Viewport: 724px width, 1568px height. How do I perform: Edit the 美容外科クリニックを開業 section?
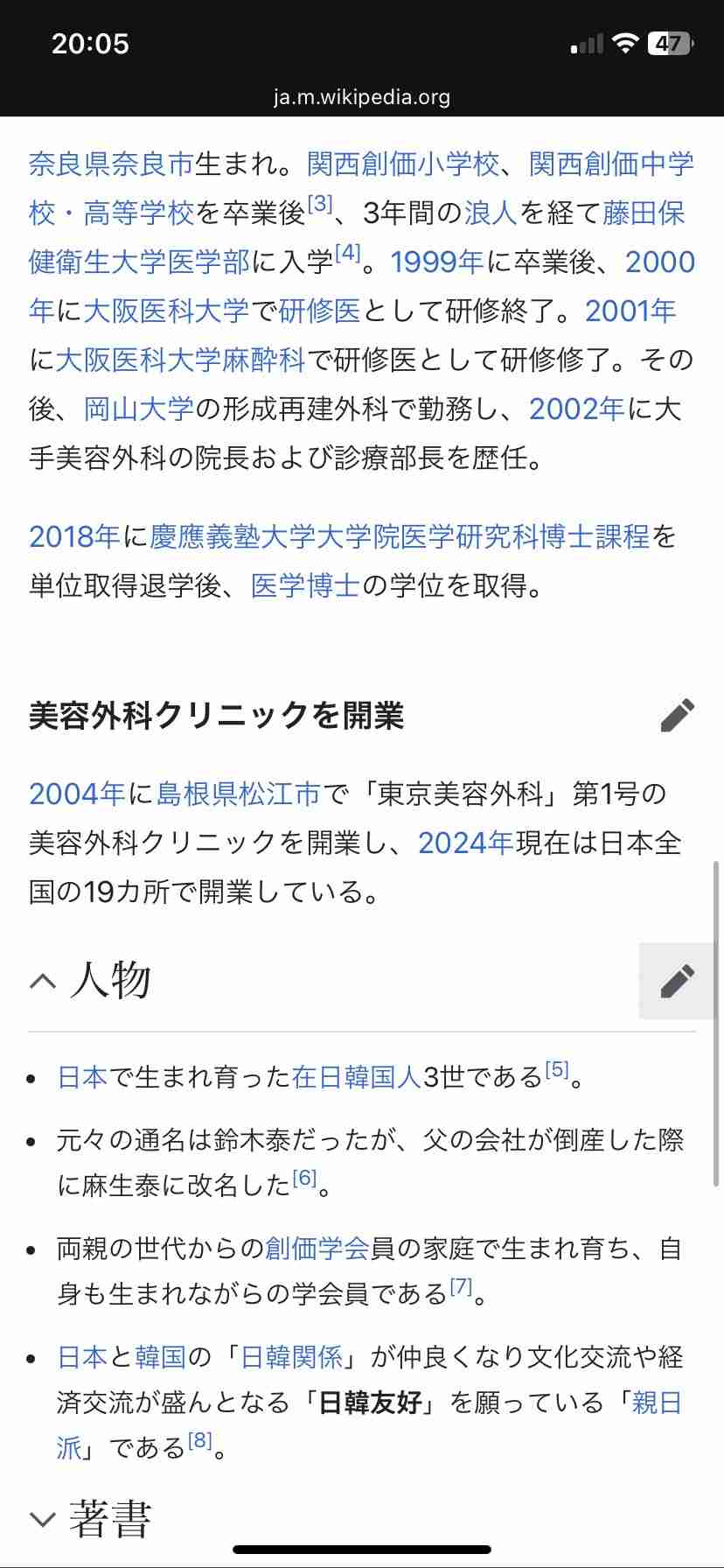pyautogui.click(x=678, y=715)
